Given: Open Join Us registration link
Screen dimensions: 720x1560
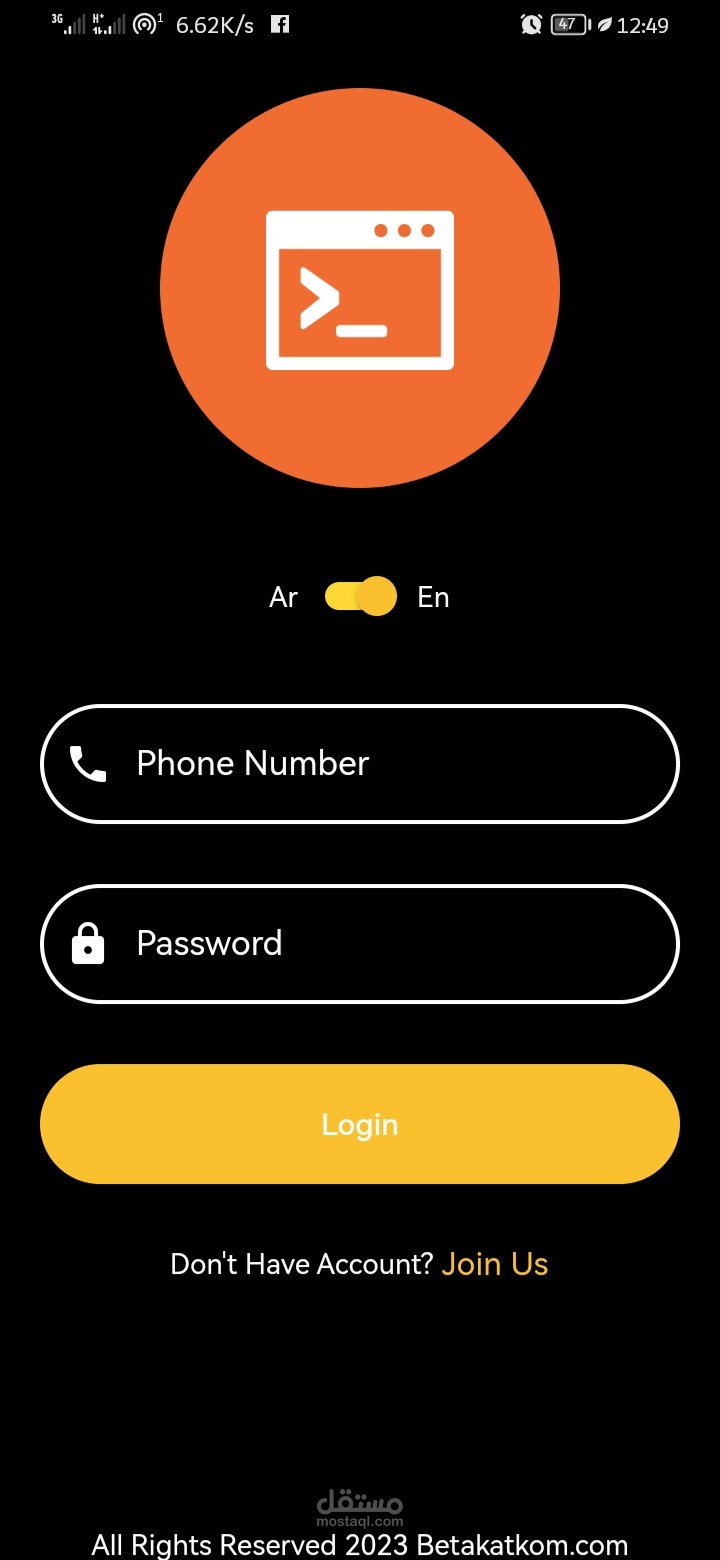Looking at the screenshot, I should [x=495, y=1263].
